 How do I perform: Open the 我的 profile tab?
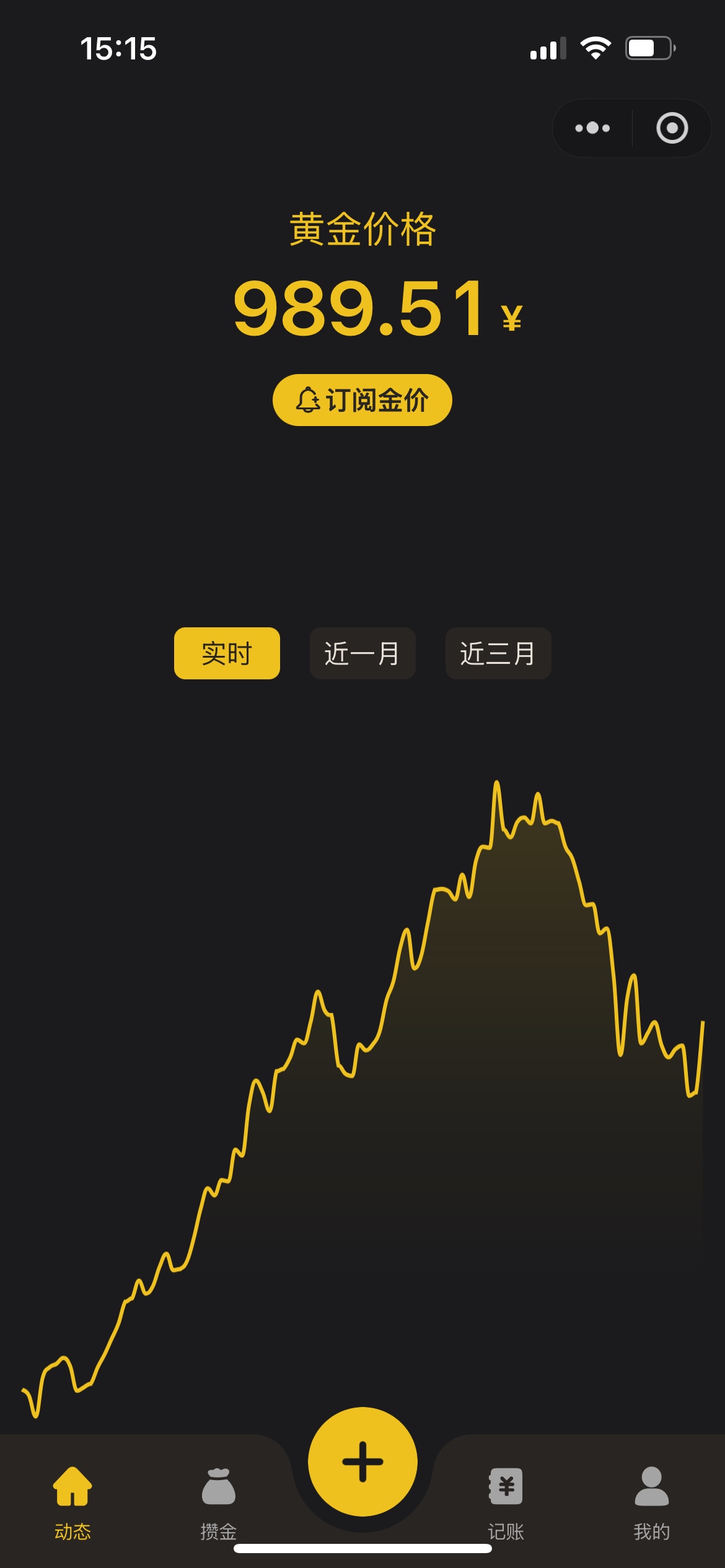click(651, 1501)
